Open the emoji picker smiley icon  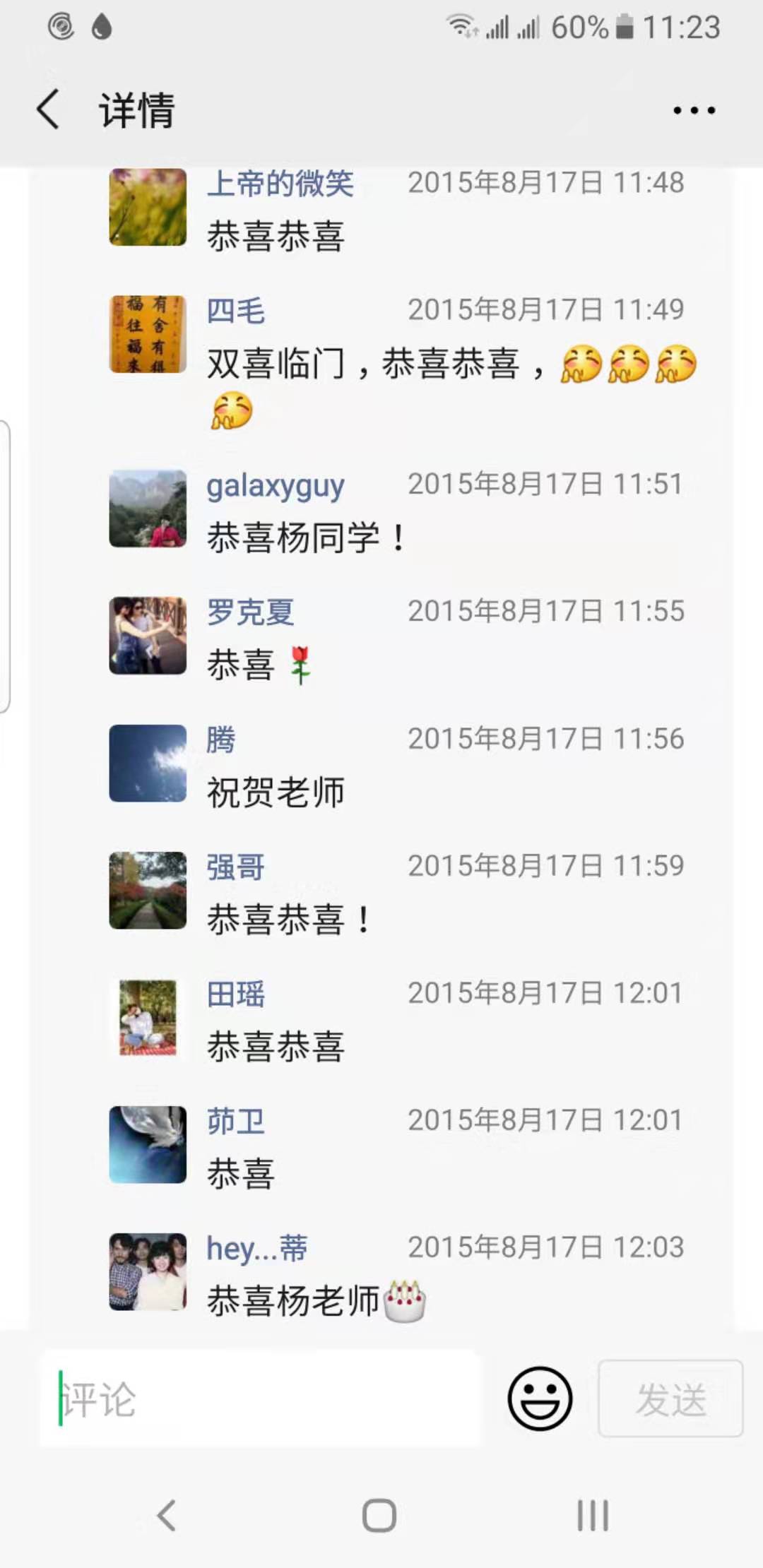tap(540, 1398)
